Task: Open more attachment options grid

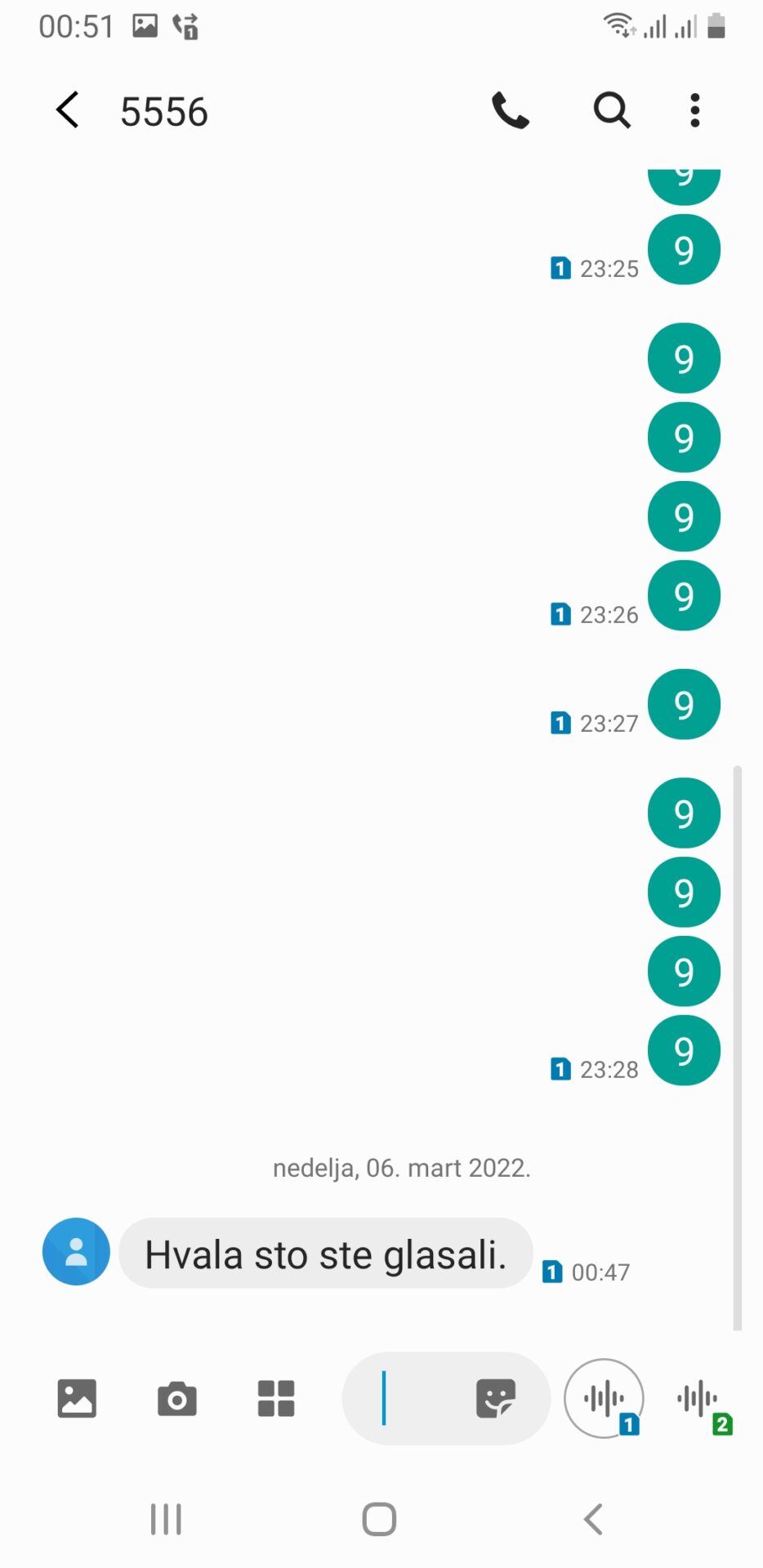Action: click(276, 1398)
